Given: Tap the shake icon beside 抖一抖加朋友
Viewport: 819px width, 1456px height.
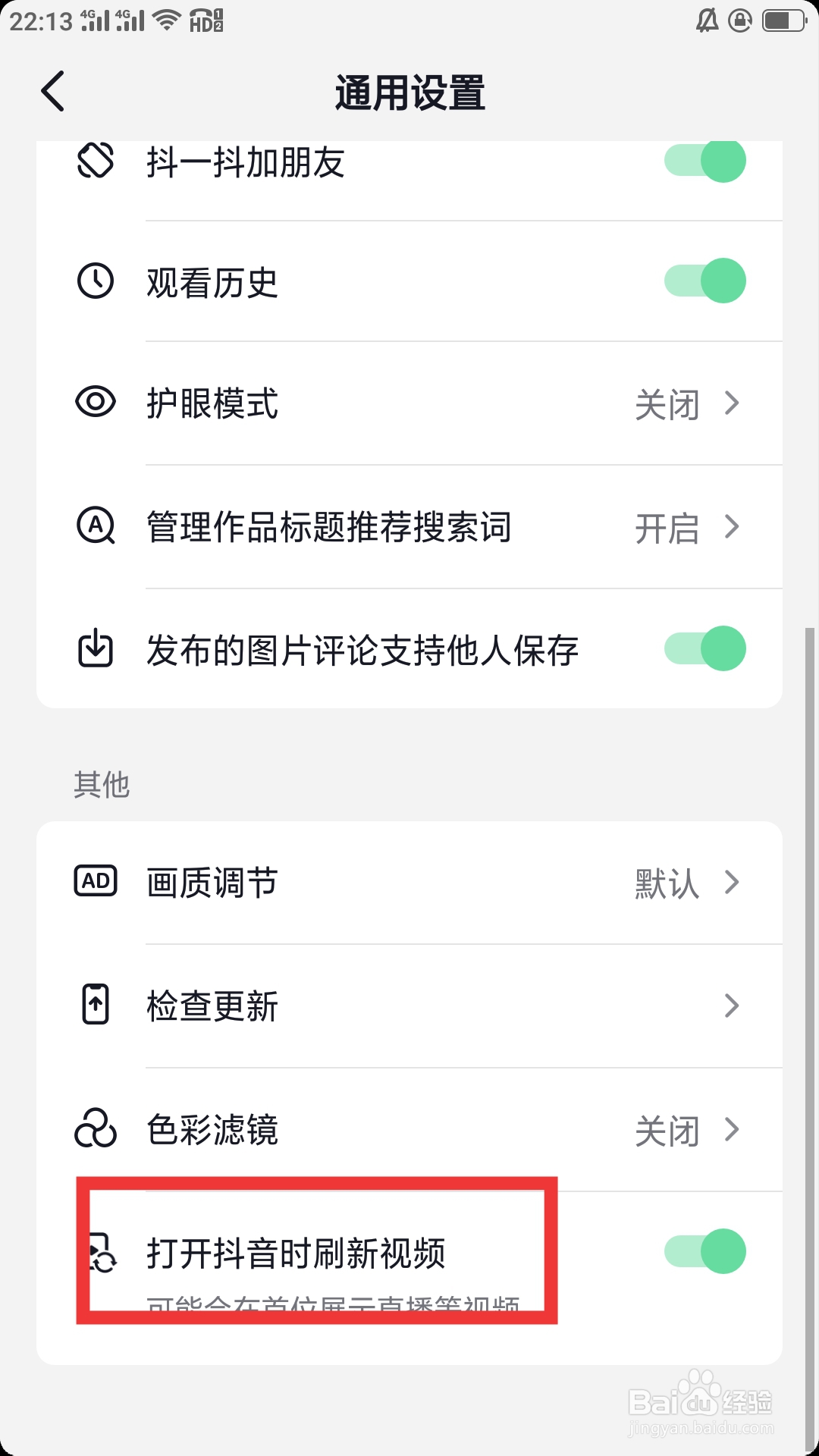Looking at the screenshot, I should point(96,160).
